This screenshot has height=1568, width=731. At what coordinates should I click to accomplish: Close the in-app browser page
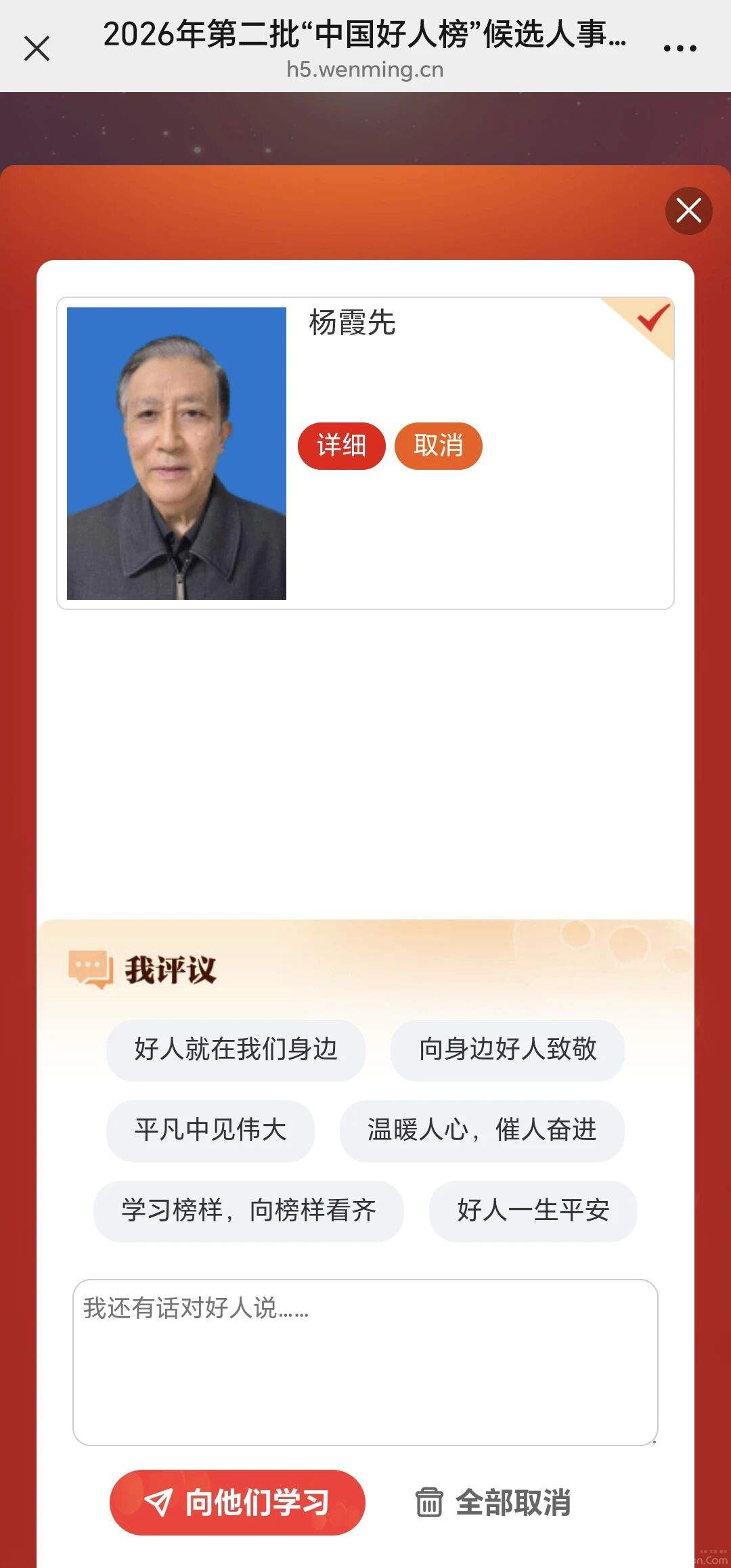pos(37,48)
